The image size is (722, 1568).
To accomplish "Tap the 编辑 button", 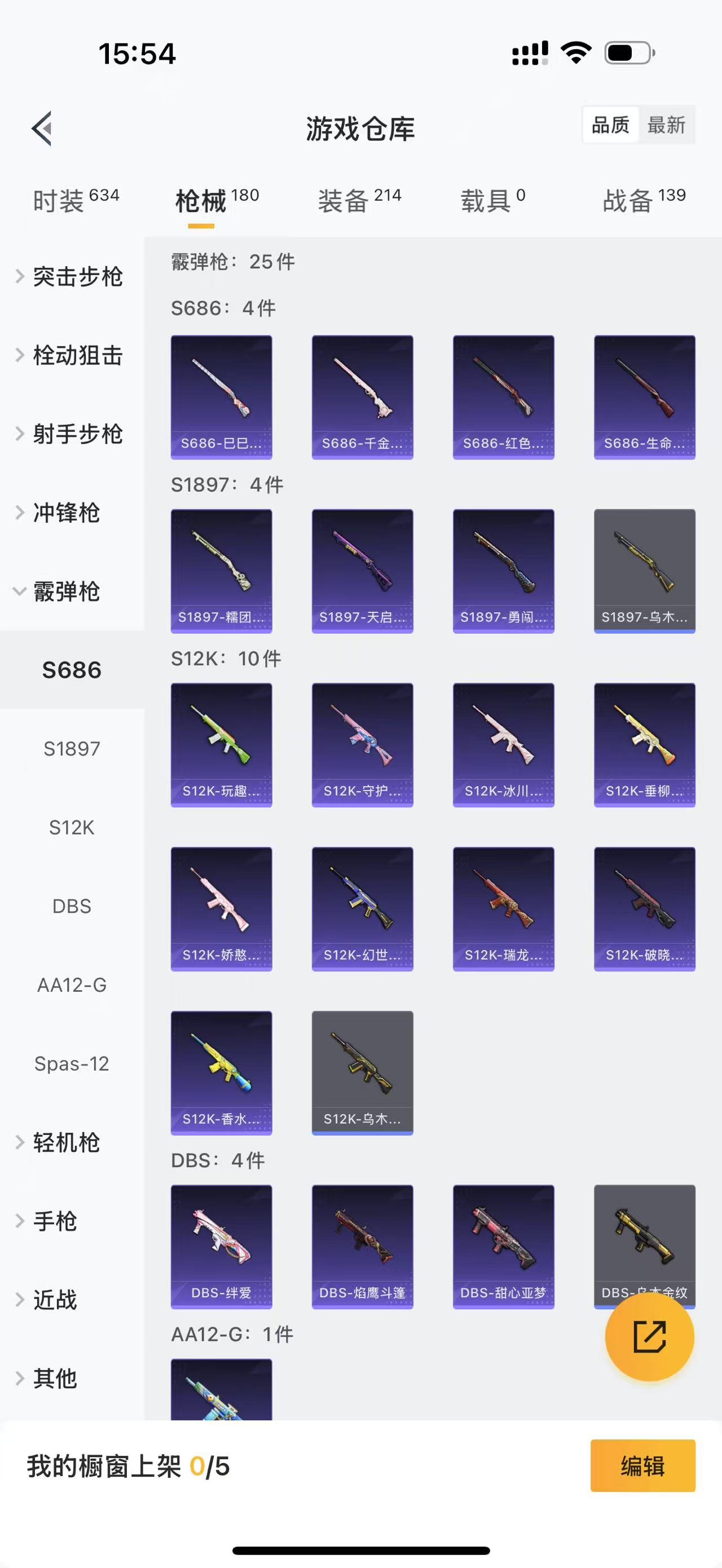I will tap(642, 1466).
